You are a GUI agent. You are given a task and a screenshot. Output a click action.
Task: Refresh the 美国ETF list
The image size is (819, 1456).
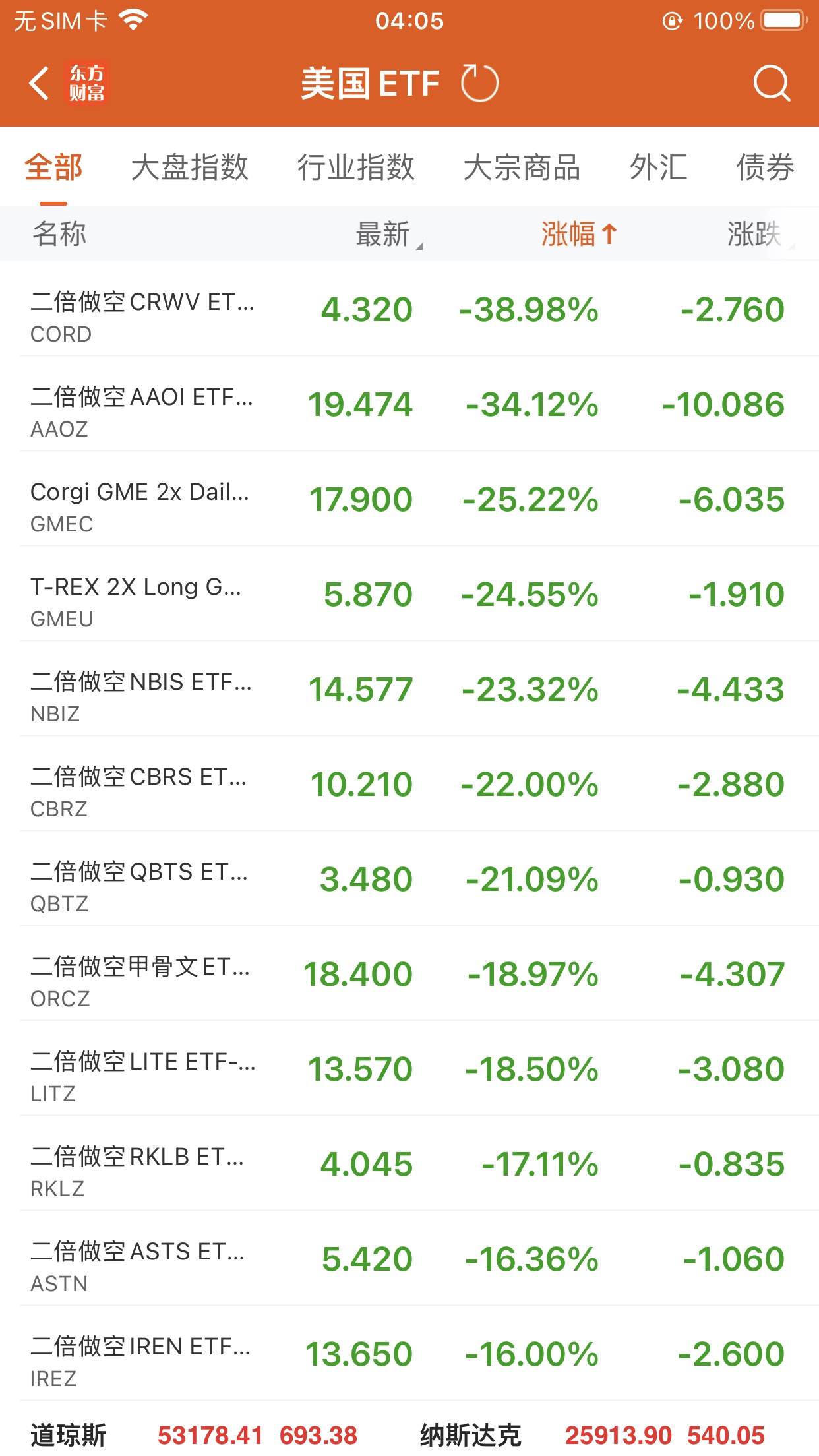[x=479, y=84]
